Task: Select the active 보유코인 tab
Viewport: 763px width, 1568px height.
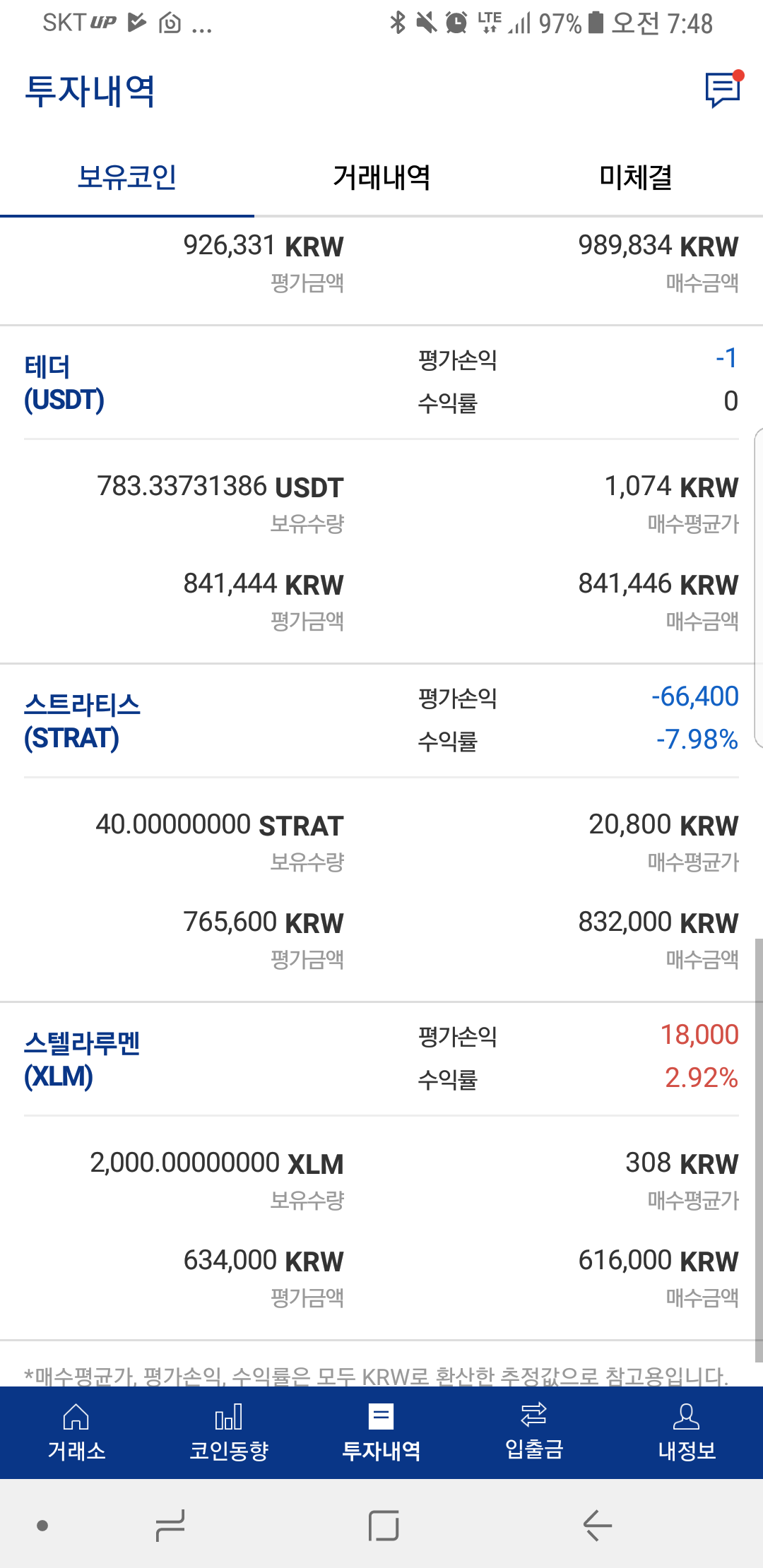Action: click(126, 178)
